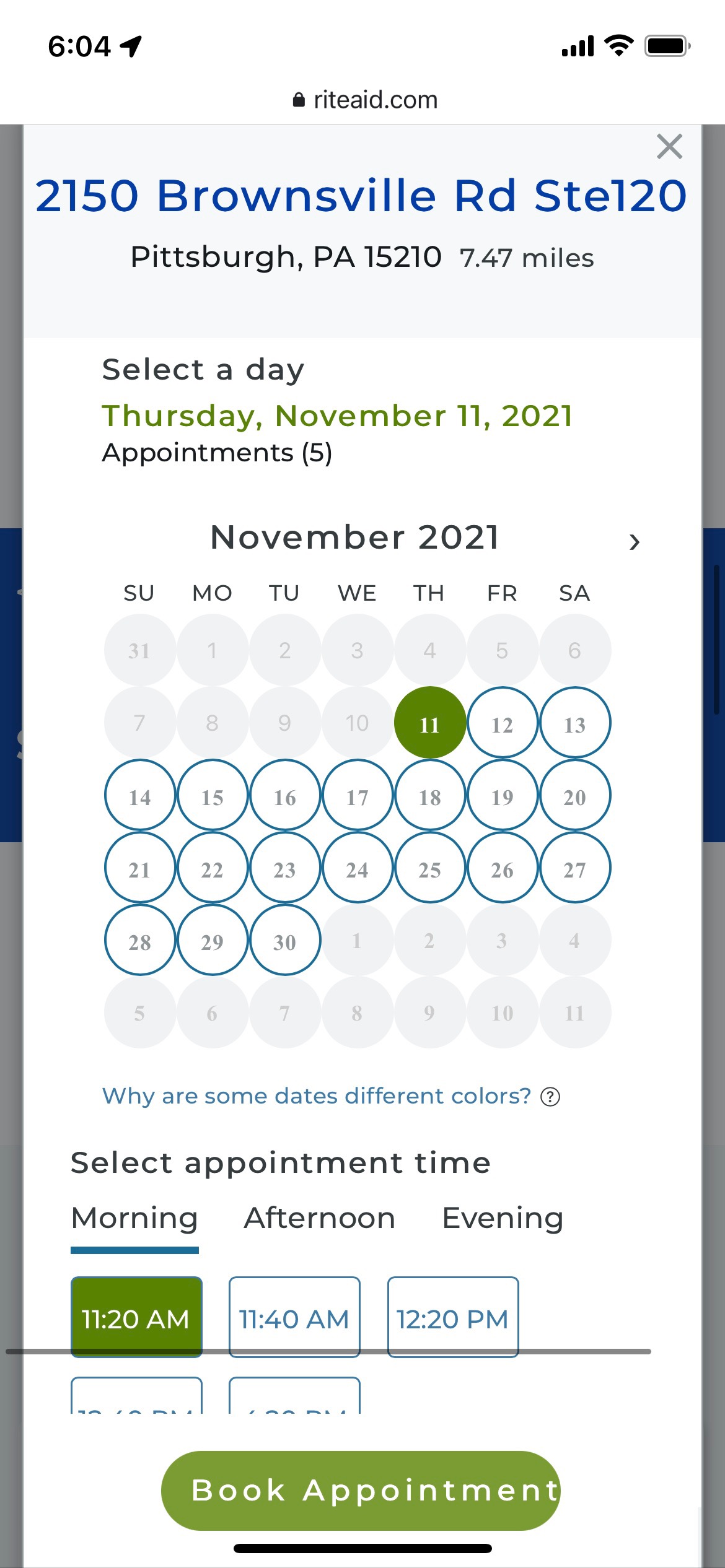Tap the riteaid.com address bar
The height and width of the screenshot is (1568, 725).
coord(364,100)
